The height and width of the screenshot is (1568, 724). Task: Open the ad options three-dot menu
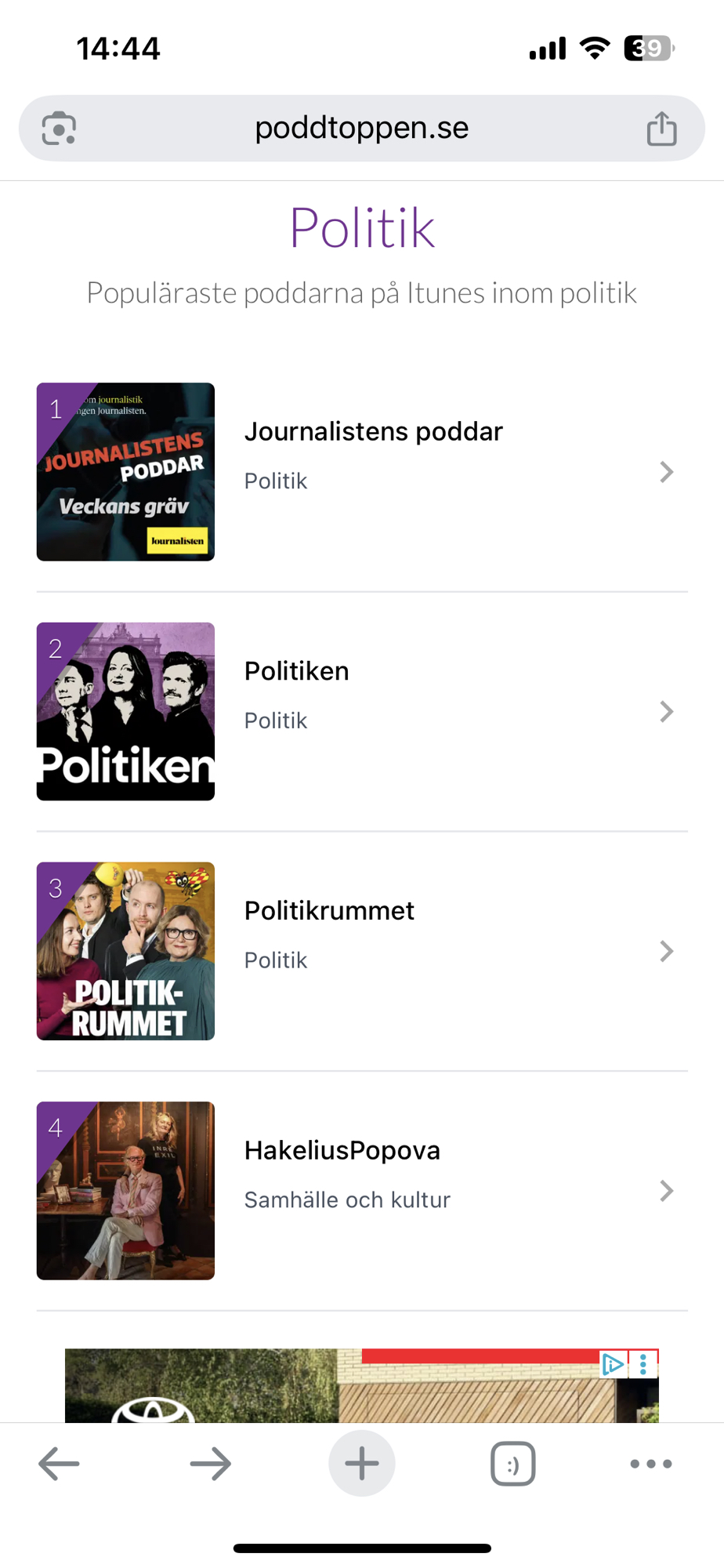click(x=643, y=1365)
